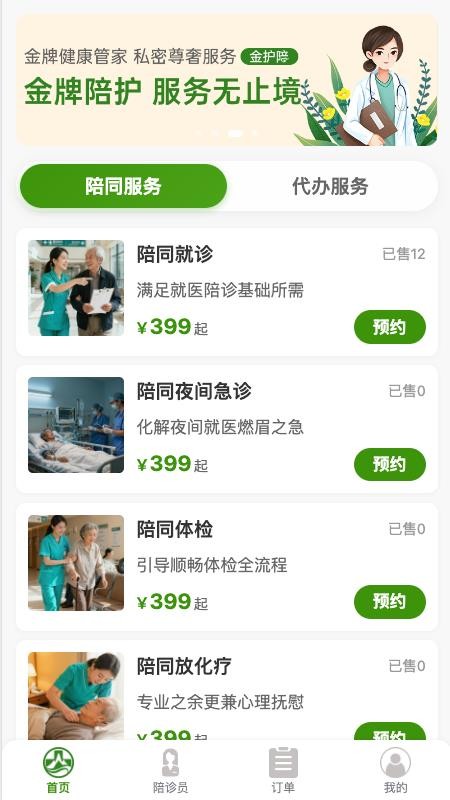Open the 陪同夜间急诊 service card
450x800 pixels.
click(227, 429)
